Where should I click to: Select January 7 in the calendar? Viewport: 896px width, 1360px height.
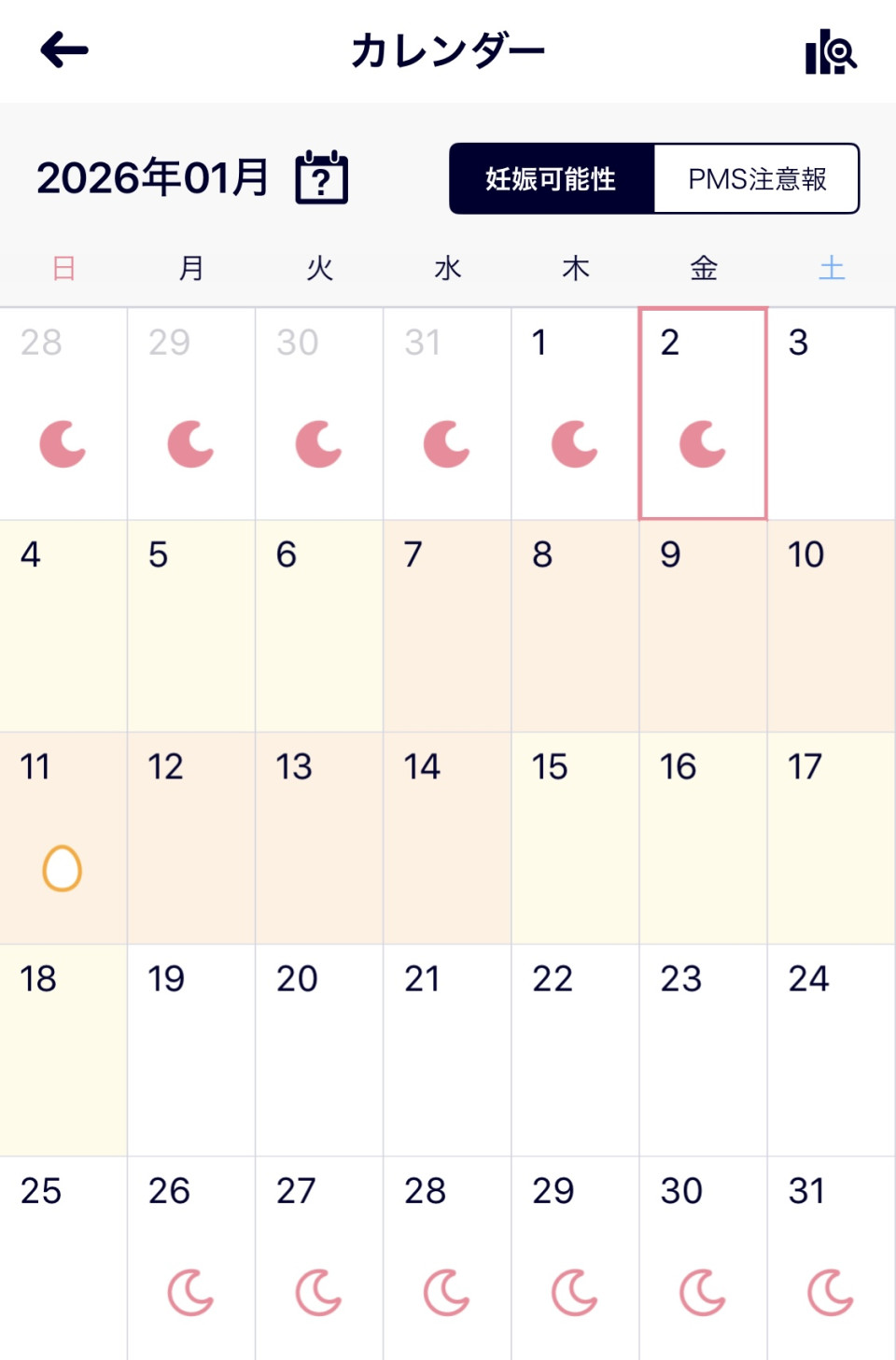(x=447, y=625)
